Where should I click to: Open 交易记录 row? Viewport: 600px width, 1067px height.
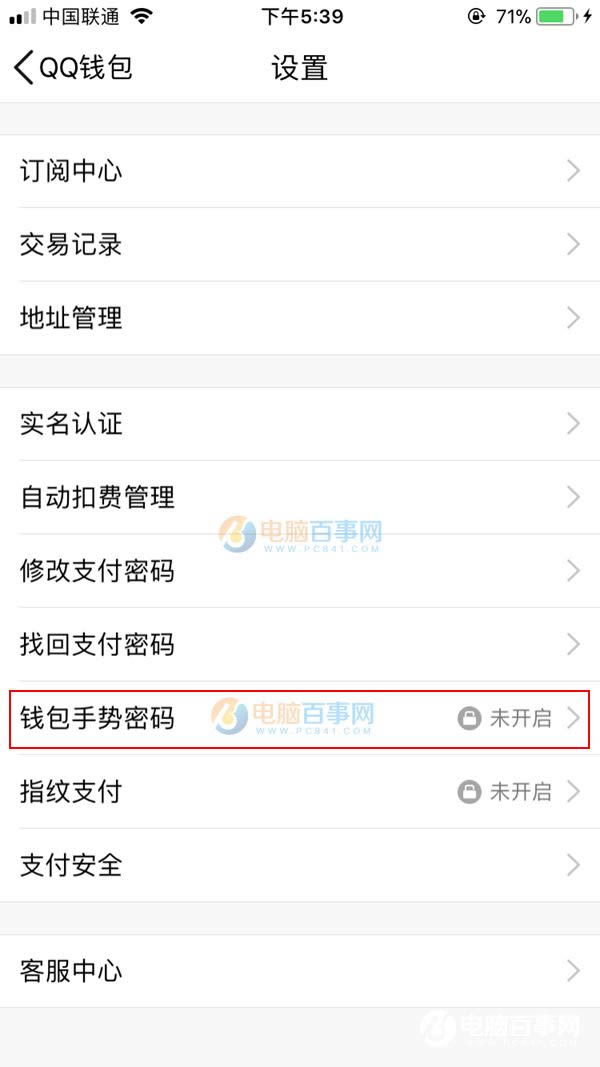300,244
